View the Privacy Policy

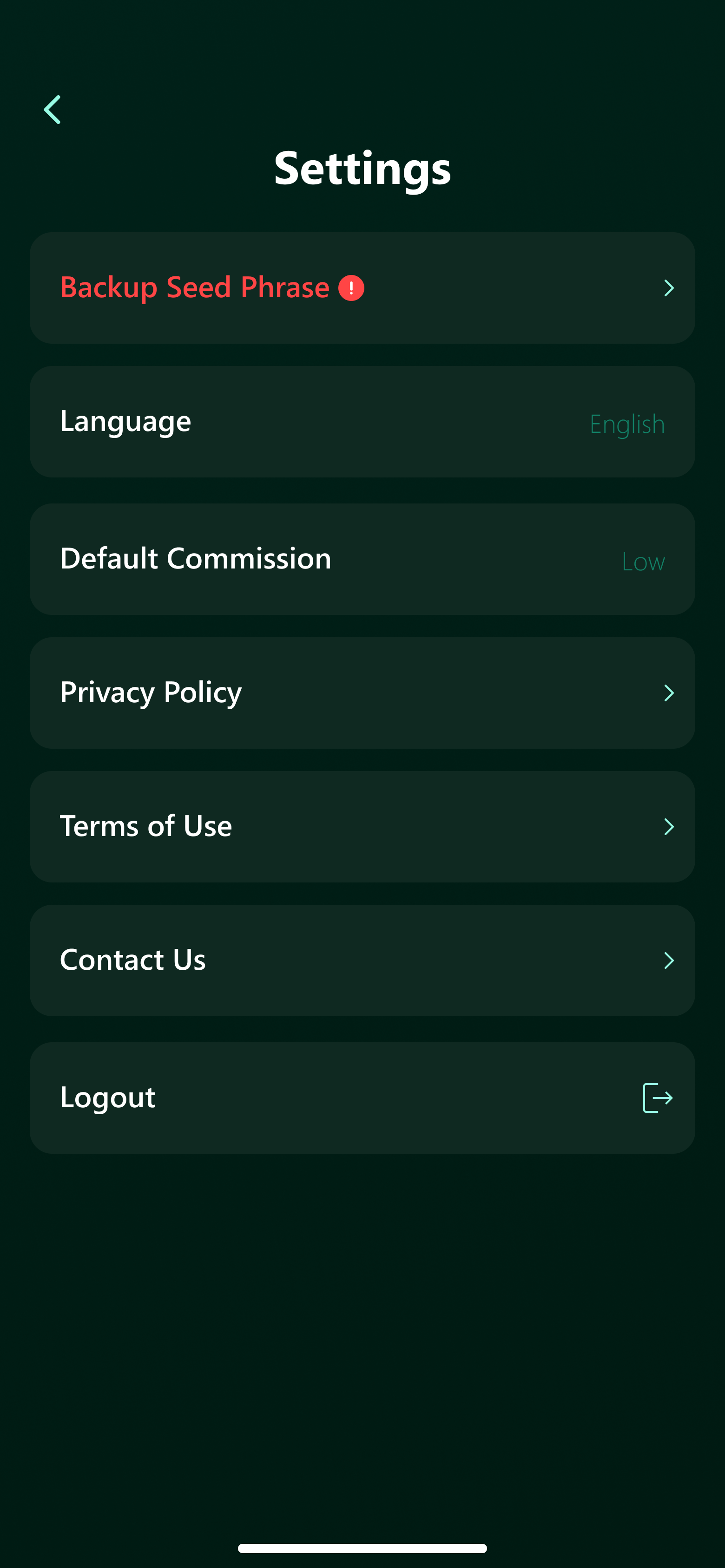(362, 693)
